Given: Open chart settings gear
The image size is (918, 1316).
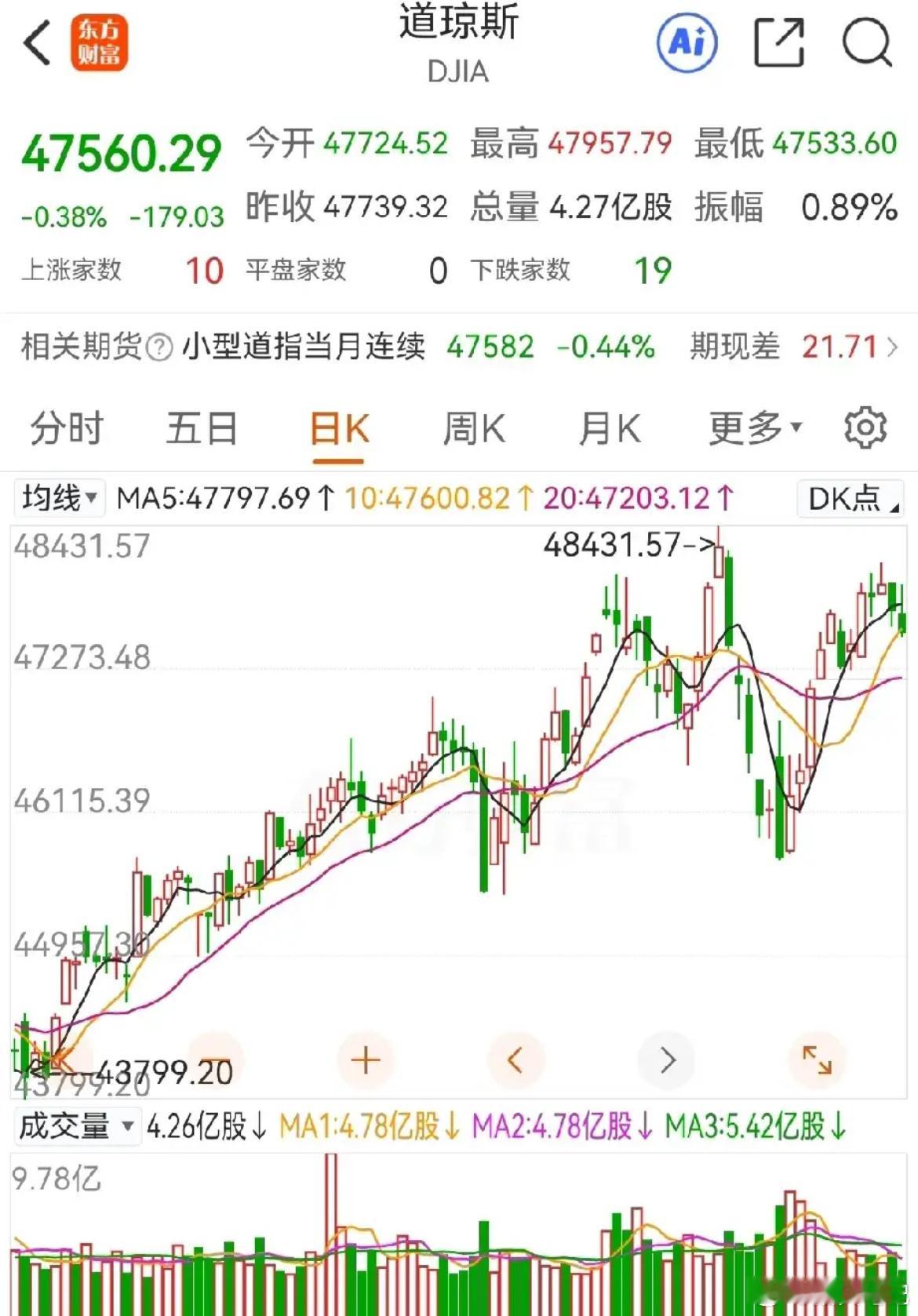Looking at the screenshot, I should coord(863,427).
